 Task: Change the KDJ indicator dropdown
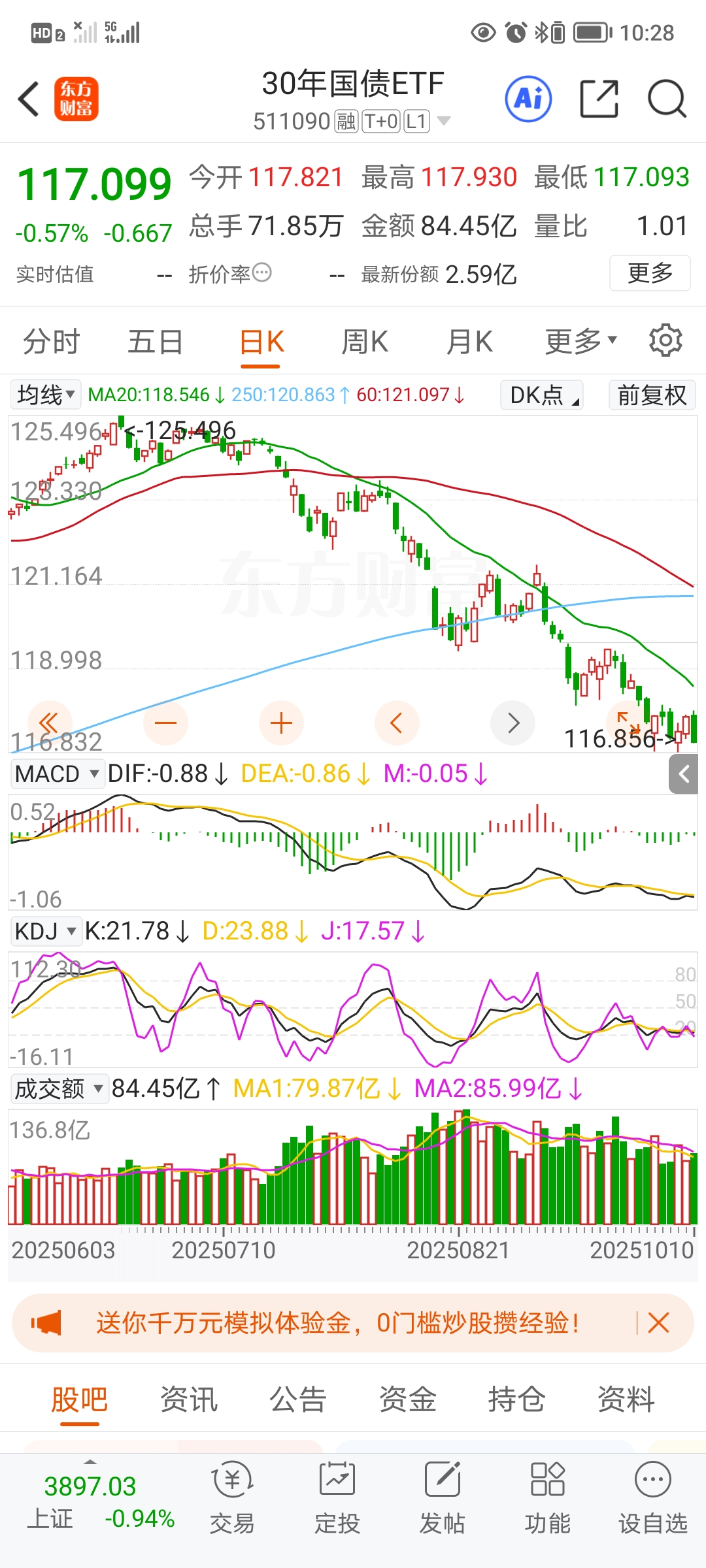point(45,931)
